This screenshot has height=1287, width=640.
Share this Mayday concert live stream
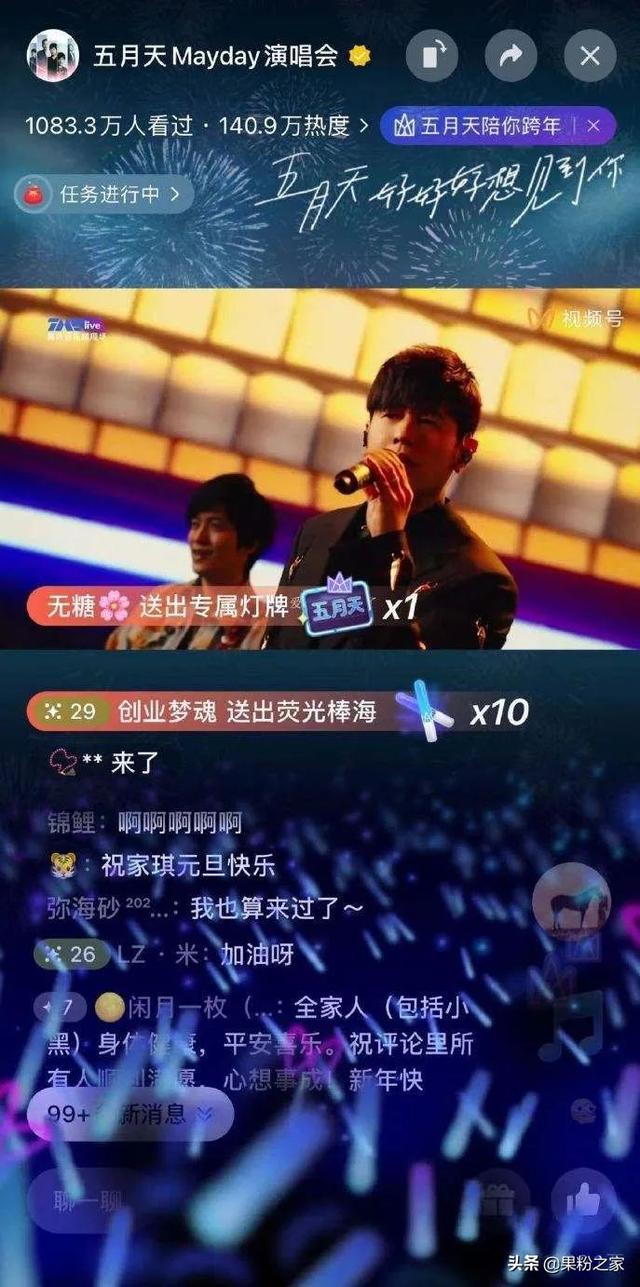pos(511,56)
